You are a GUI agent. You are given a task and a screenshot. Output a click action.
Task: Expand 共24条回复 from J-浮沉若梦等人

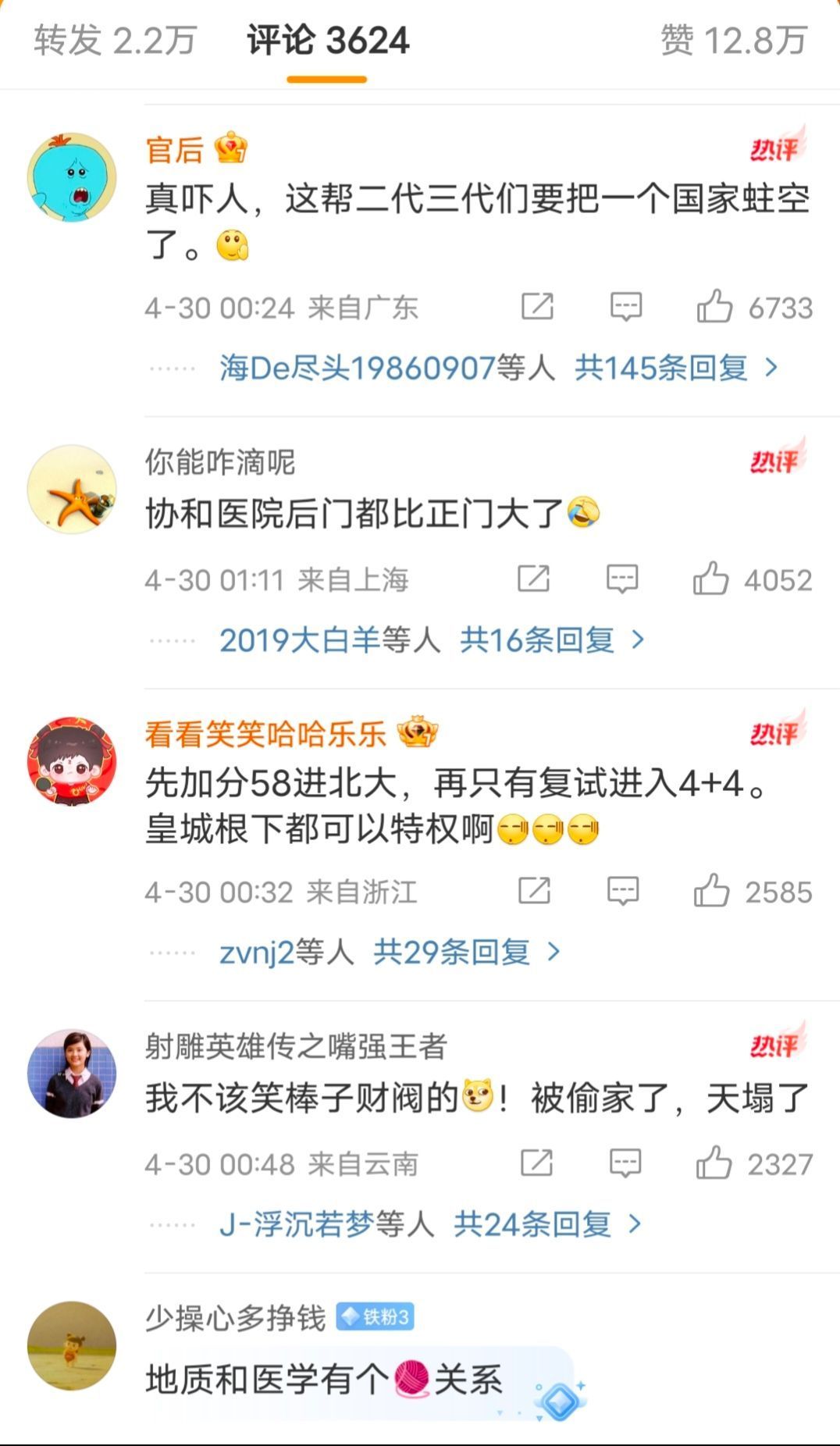[x=547, y=1223]
